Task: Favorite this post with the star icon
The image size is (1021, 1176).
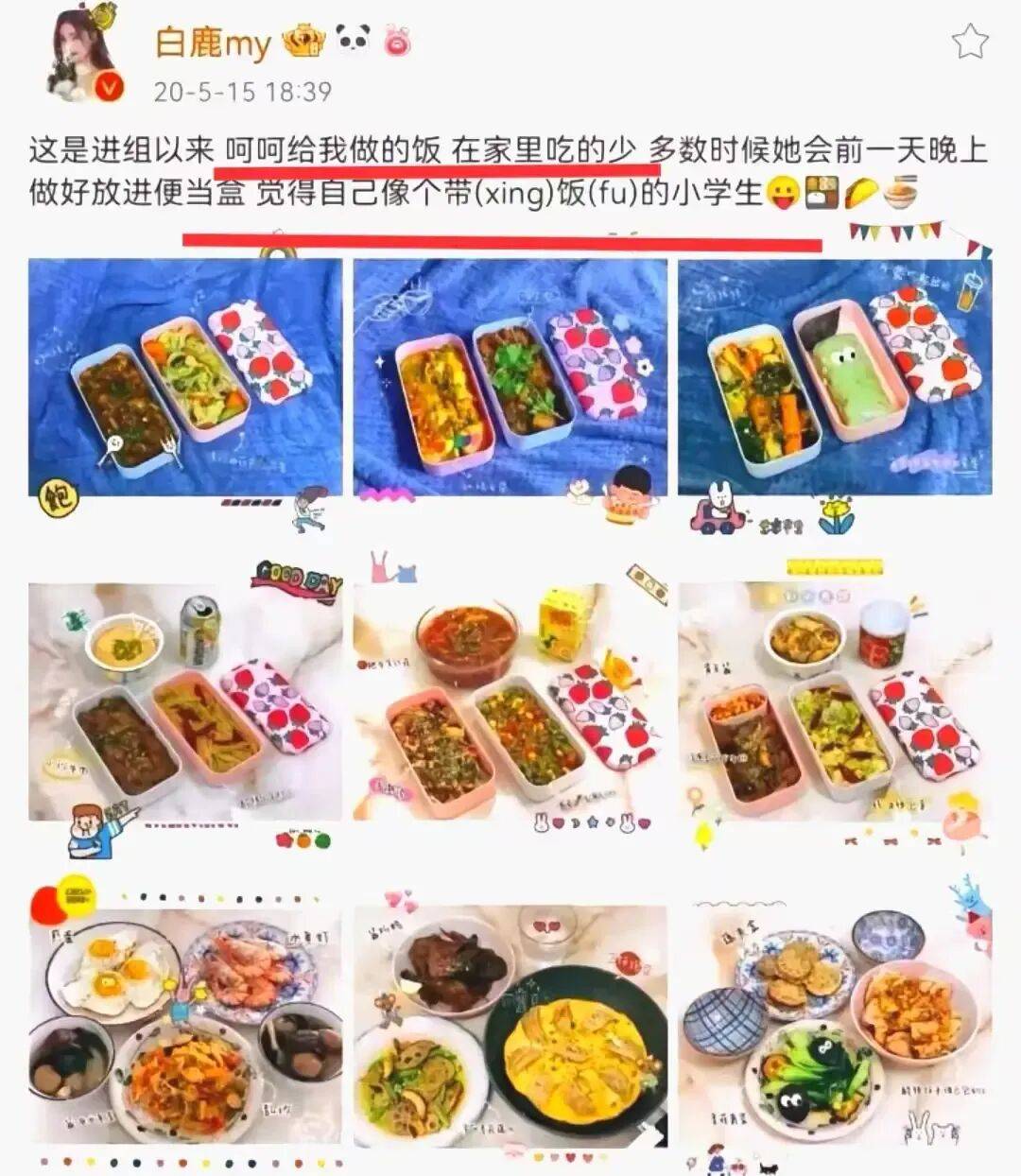Action: 969,42
